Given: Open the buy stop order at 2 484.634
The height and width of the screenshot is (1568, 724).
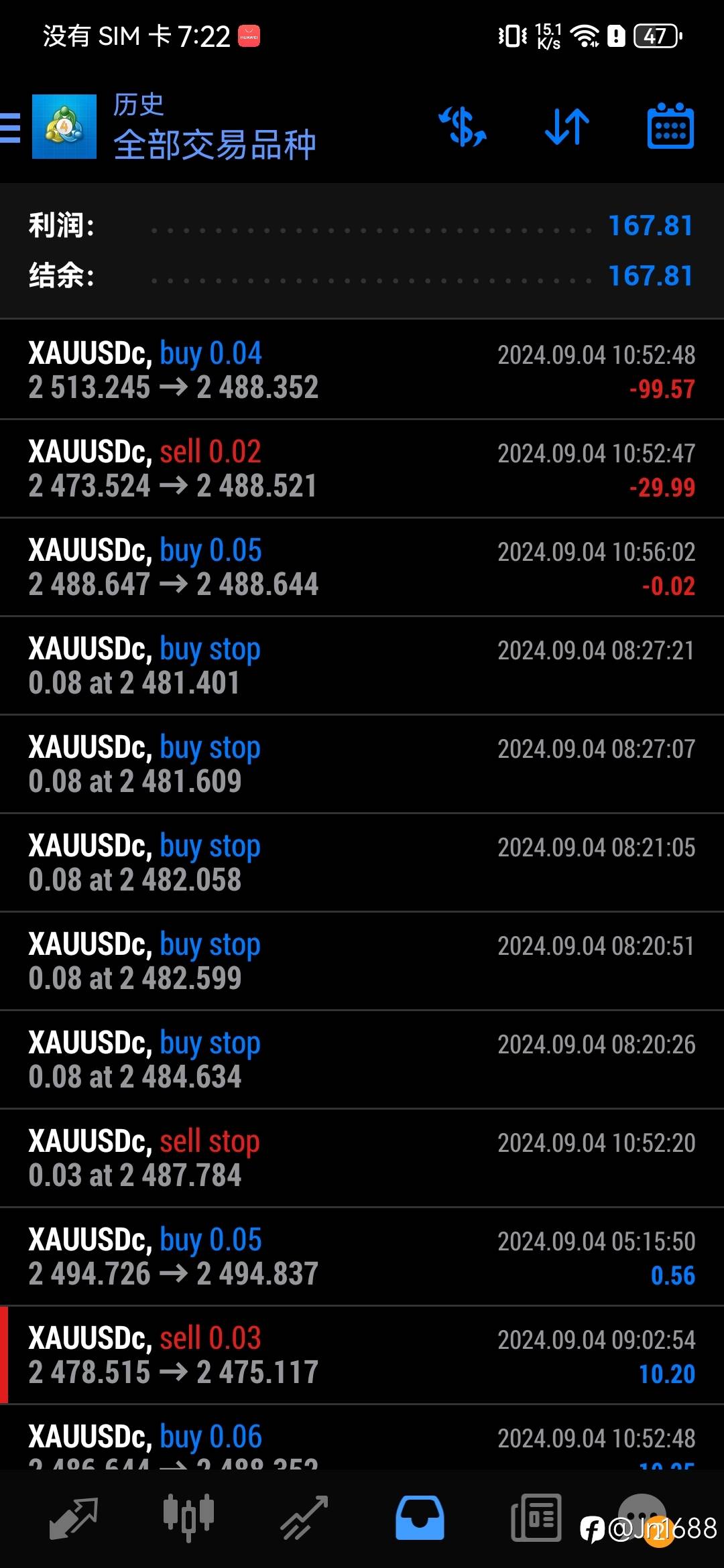Looking at the screenshot, I should [x=362, y=1059].
